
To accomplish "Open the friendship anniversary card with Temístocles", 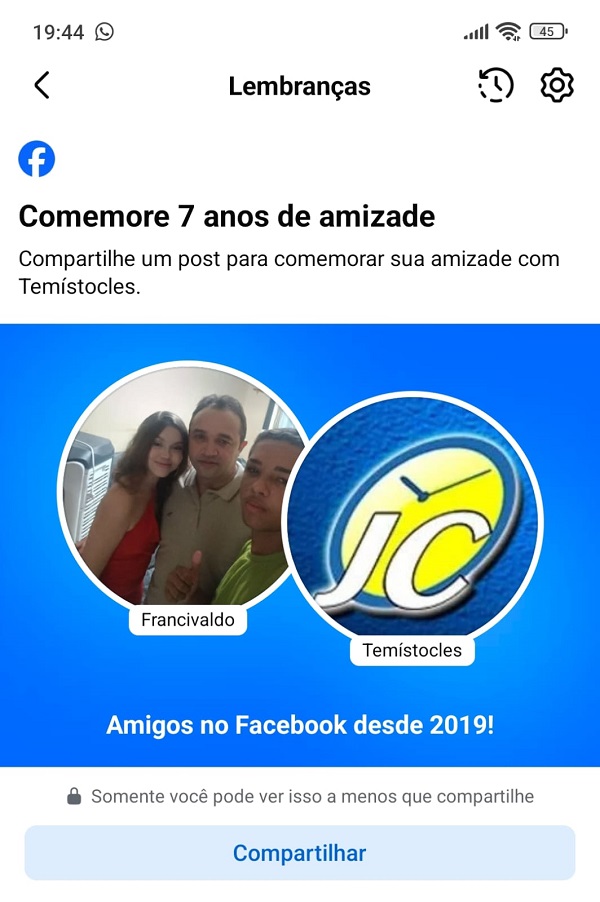I will [x=300, y=545].
